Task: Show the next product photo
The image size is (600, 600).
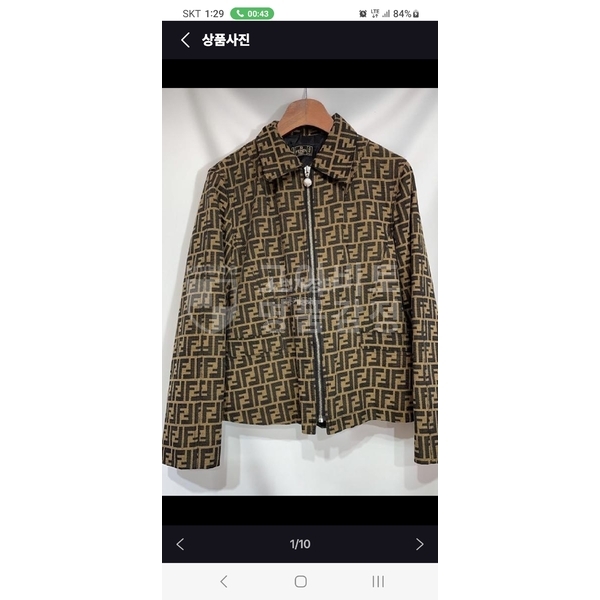Action: (x=419, y=544)
